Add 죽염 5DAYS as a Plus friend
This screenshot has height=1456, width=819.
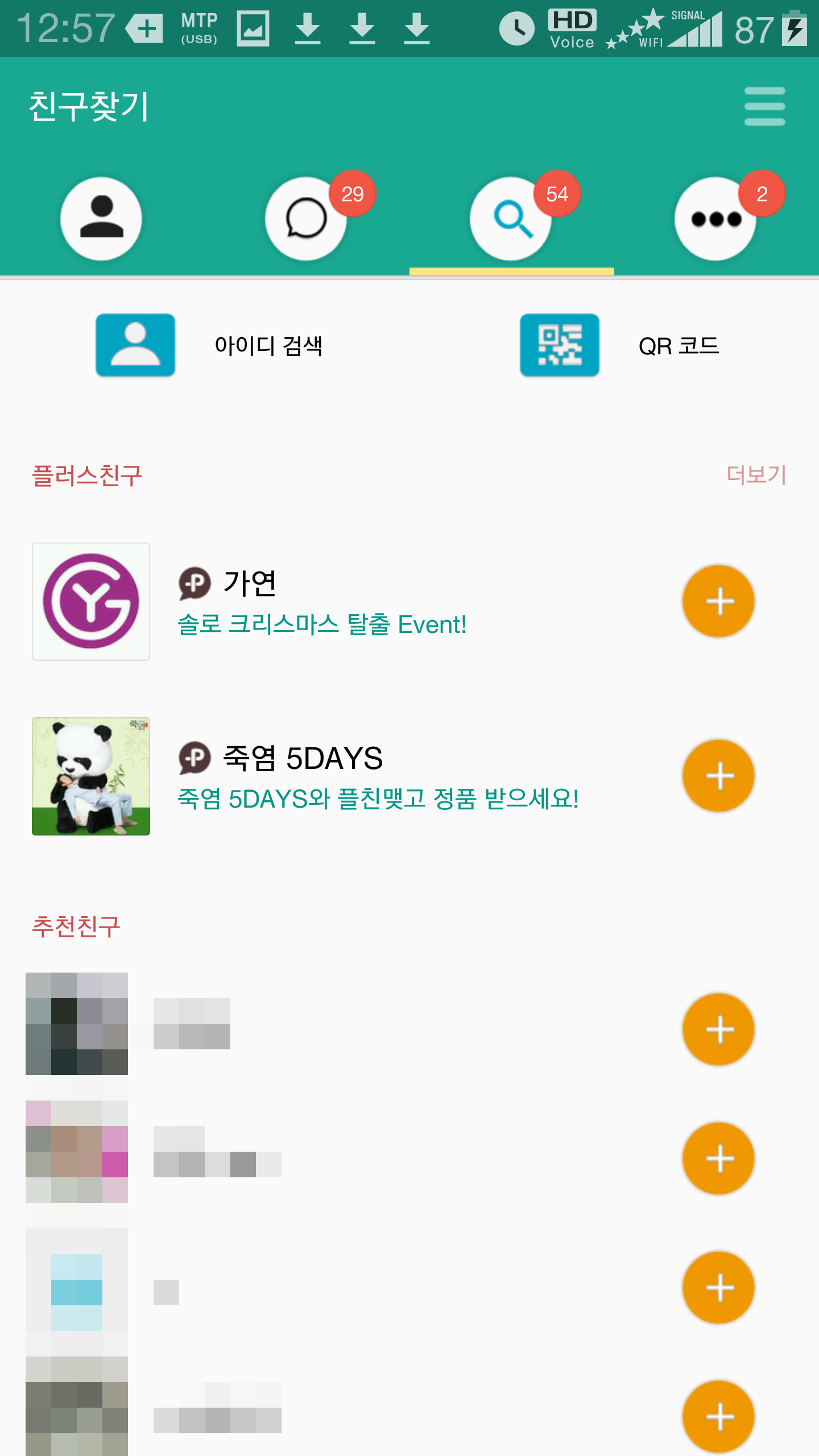[718, 776]
